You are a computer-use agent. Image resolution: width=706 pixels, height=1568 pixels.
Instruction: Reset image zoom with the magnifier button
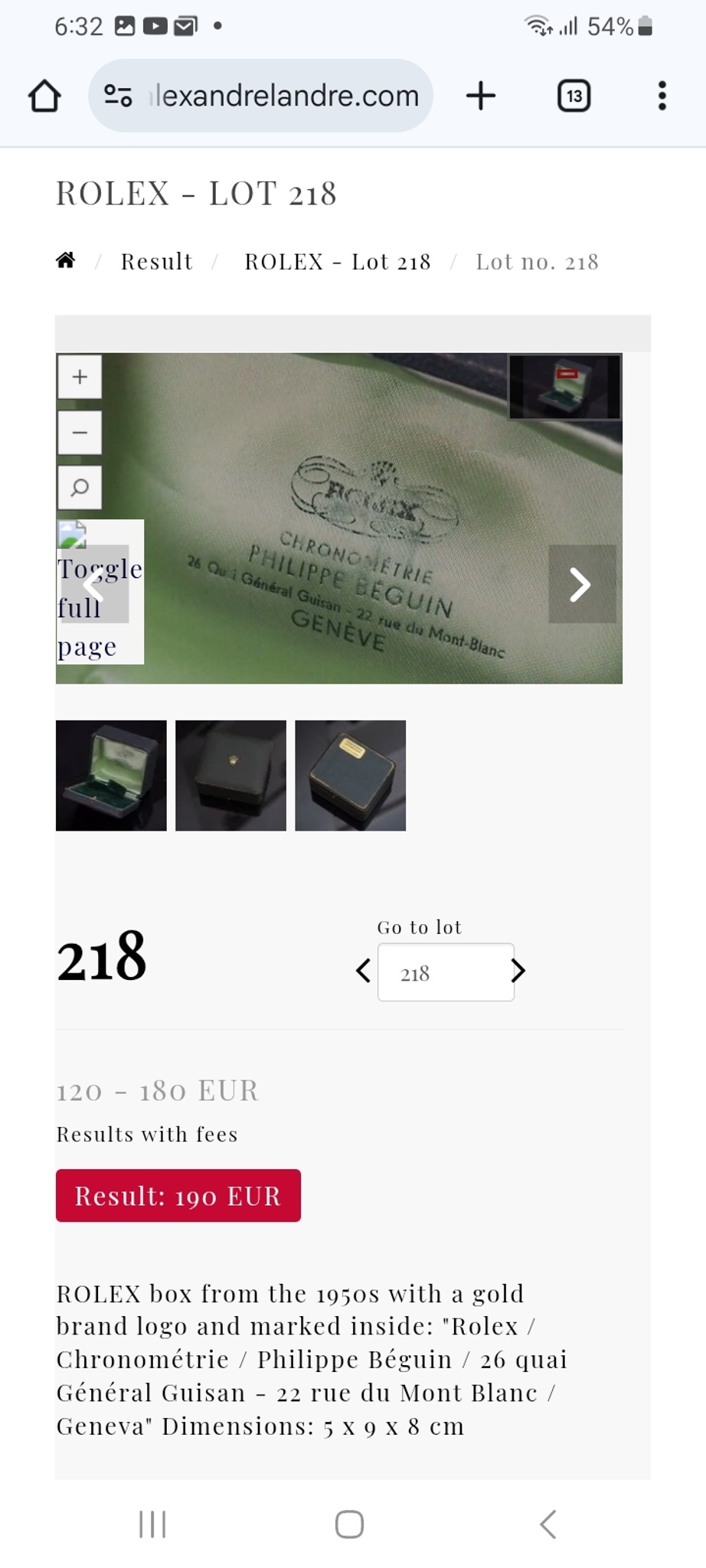point(80,488)
